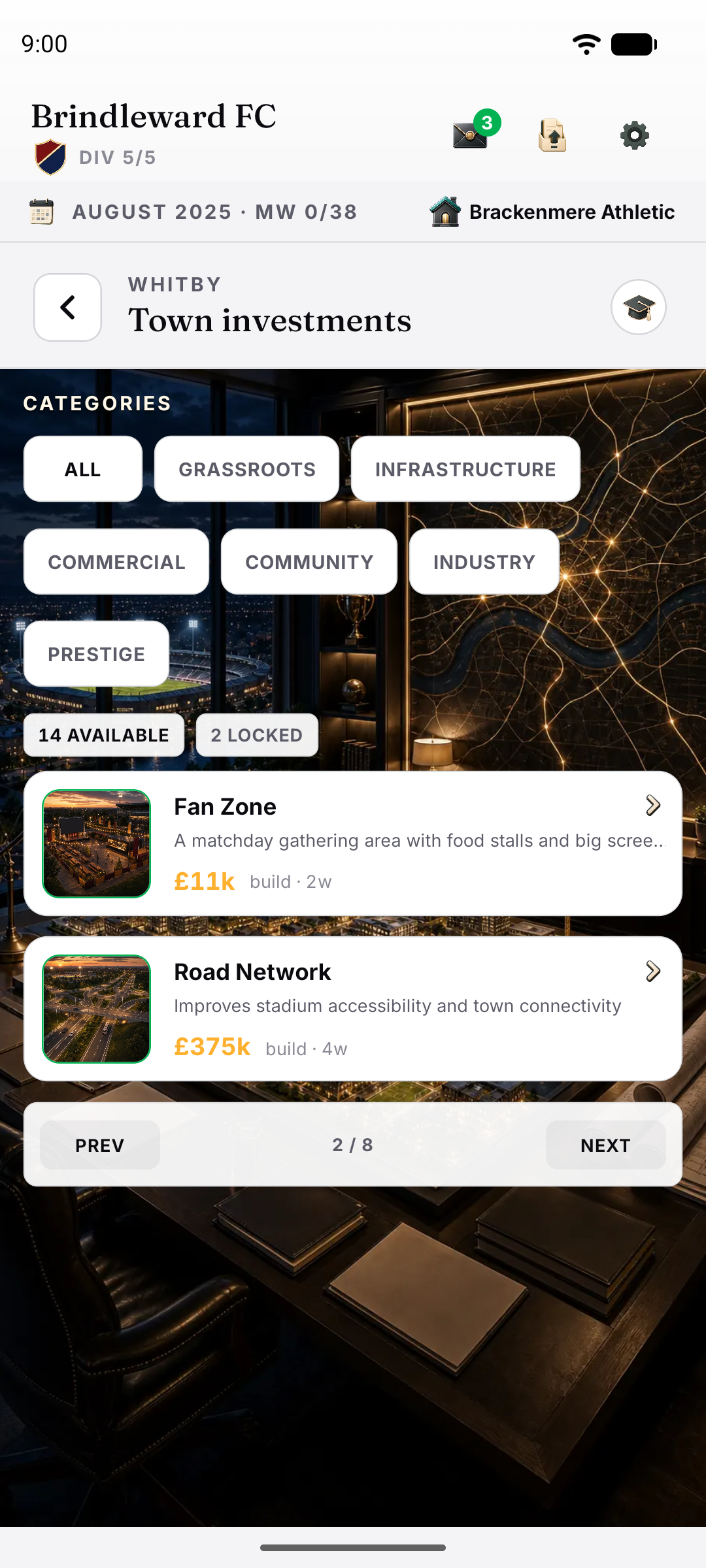Filter by Grassroots category
This screenshot has height=1568, width=706.
click(x=246, y=469)
